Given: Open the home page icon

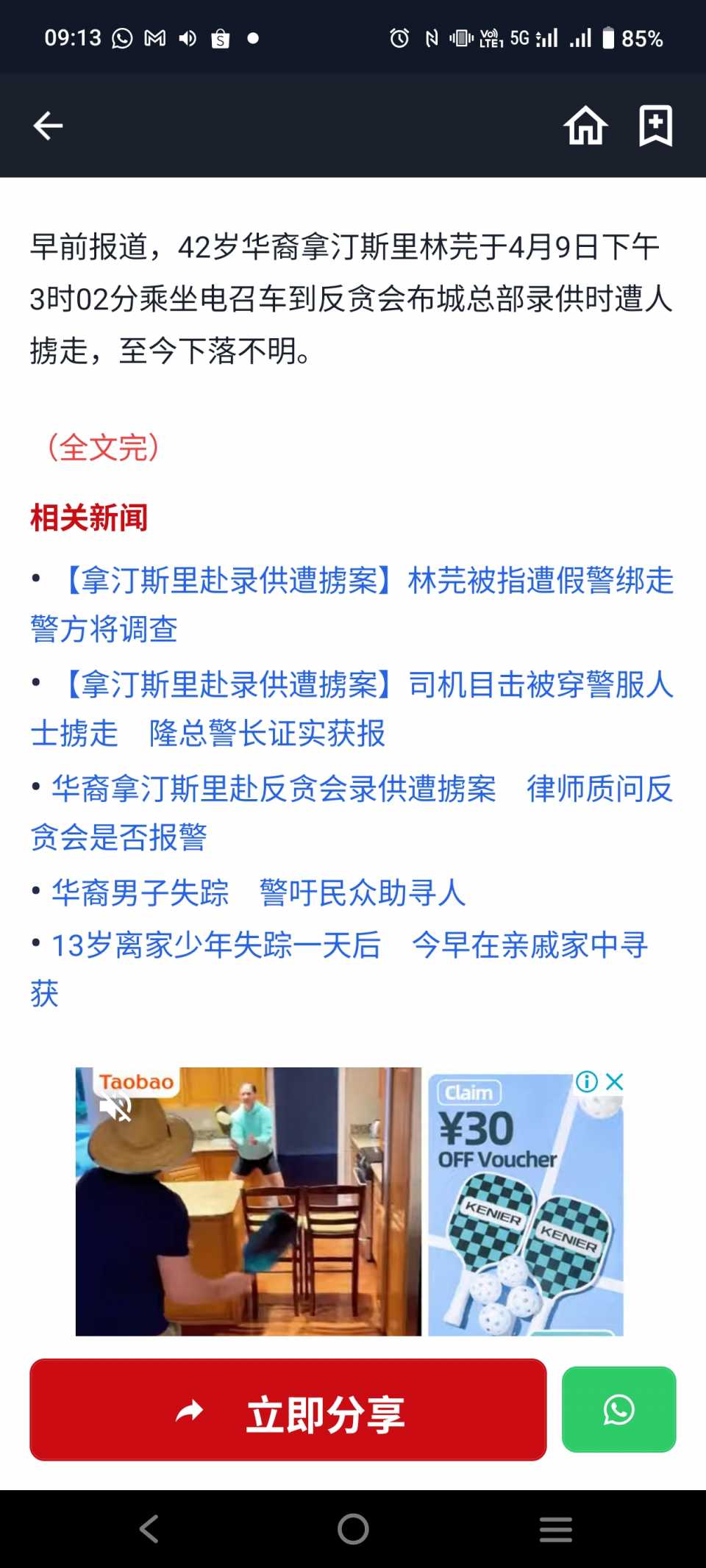Looking at the screenshot, I should 585,126.
